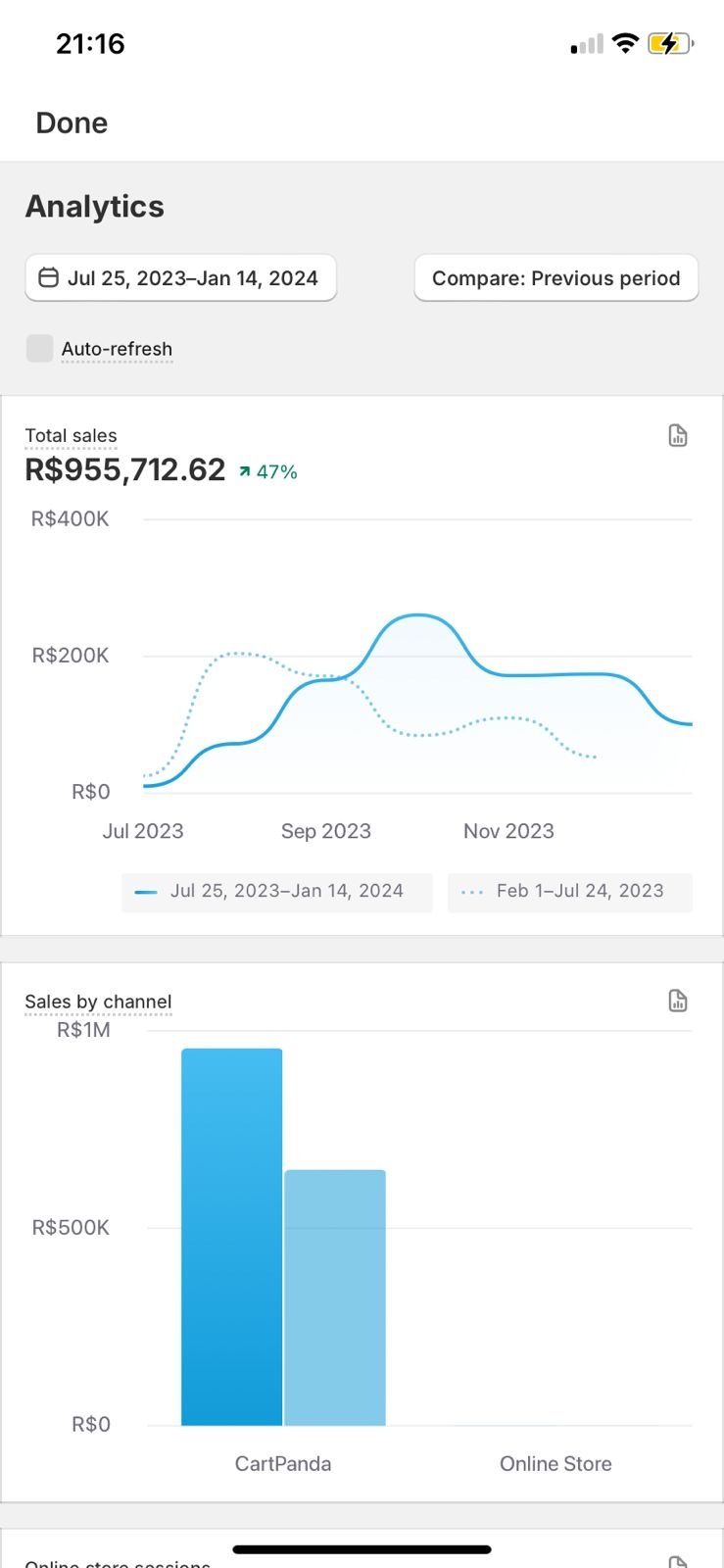This screenshot has height=1568, width=724.
Task: Open the Total sales report icon
Action: 677,436
